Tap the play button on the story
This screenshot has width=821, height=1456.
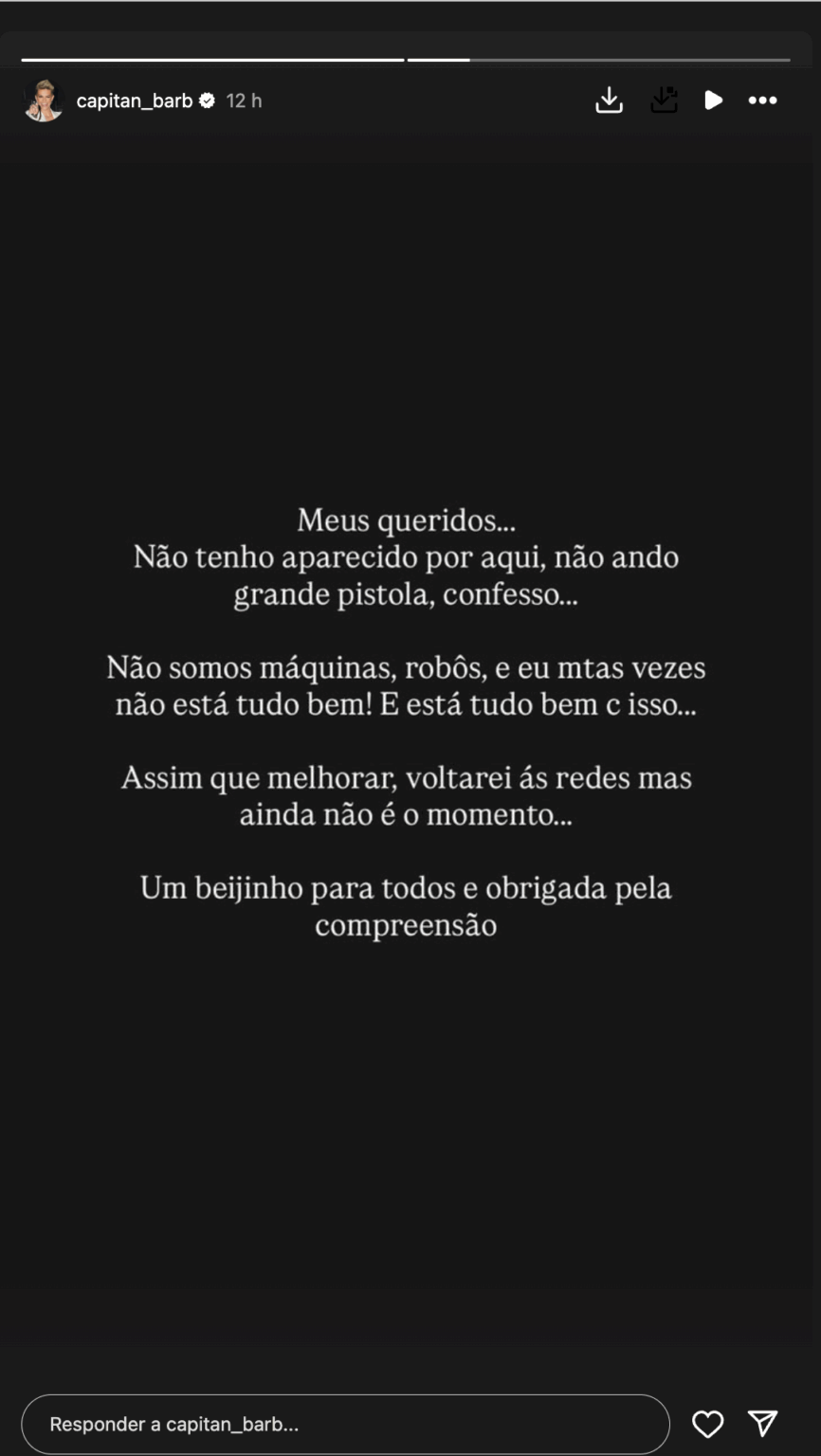pos(713,100)
